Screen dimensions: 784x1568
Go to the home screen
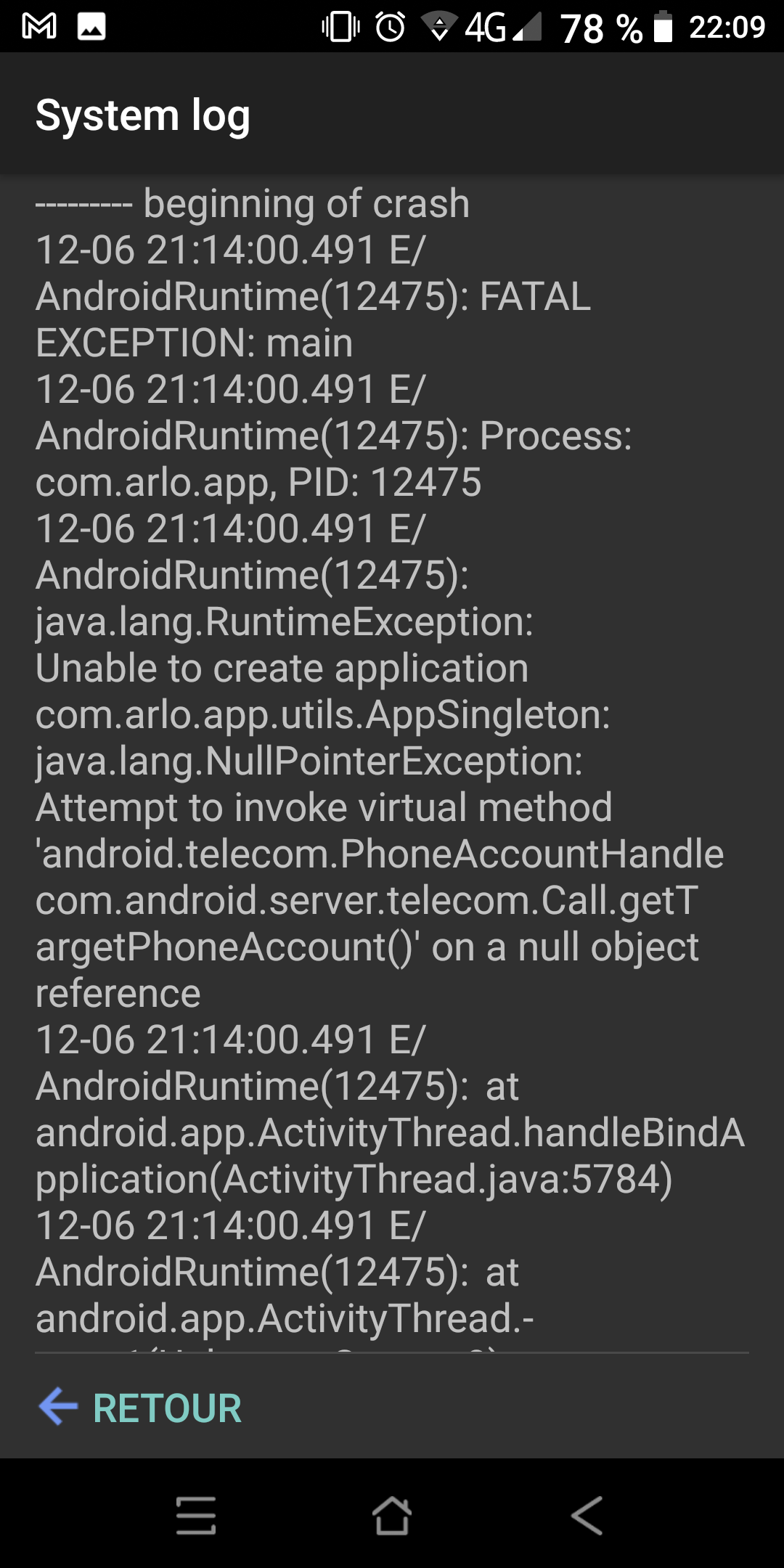pos(392,1515)
